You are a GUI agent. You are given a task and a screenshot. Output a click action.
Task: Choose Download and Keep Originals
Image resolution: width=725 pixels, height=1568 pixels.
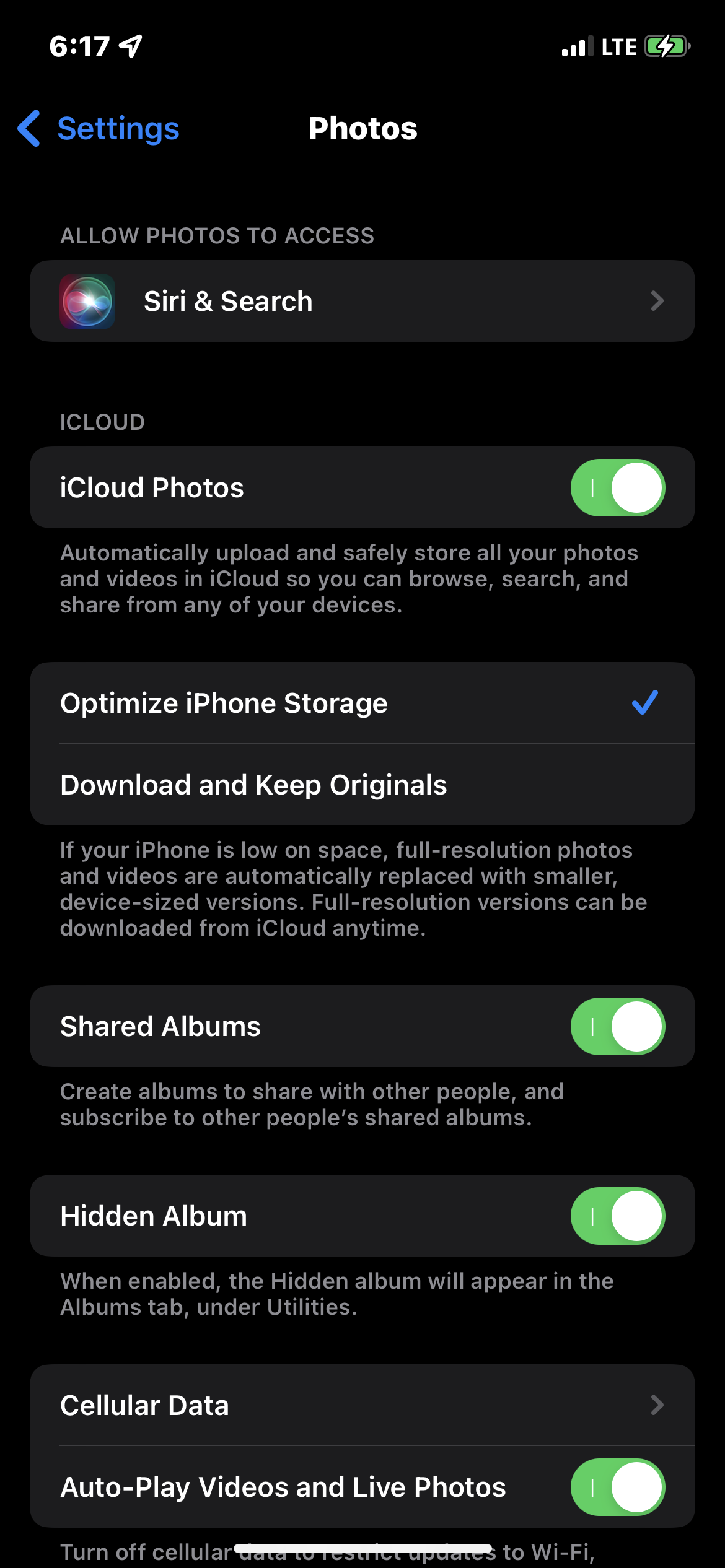tap(362, 785)
